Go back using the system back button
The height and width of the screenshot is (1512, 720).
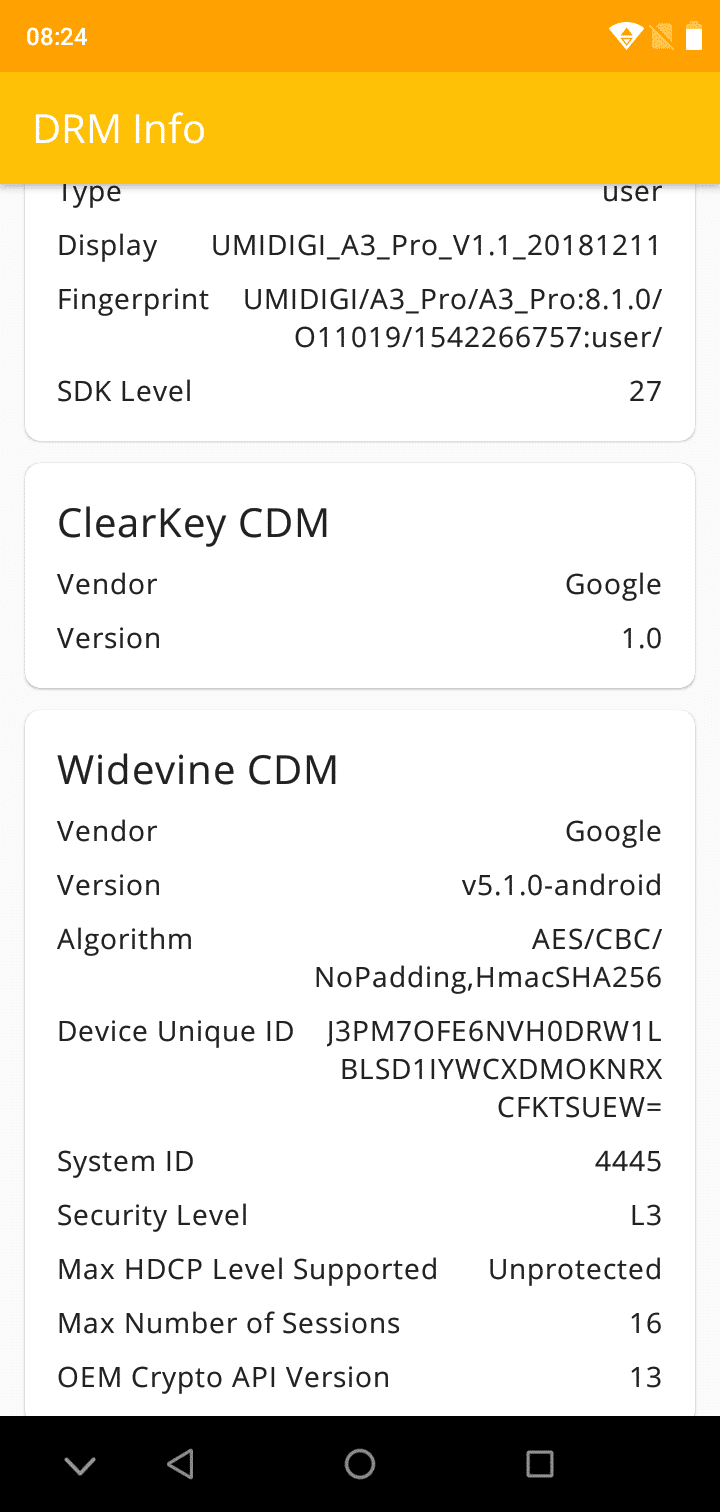click(180, 1464)
